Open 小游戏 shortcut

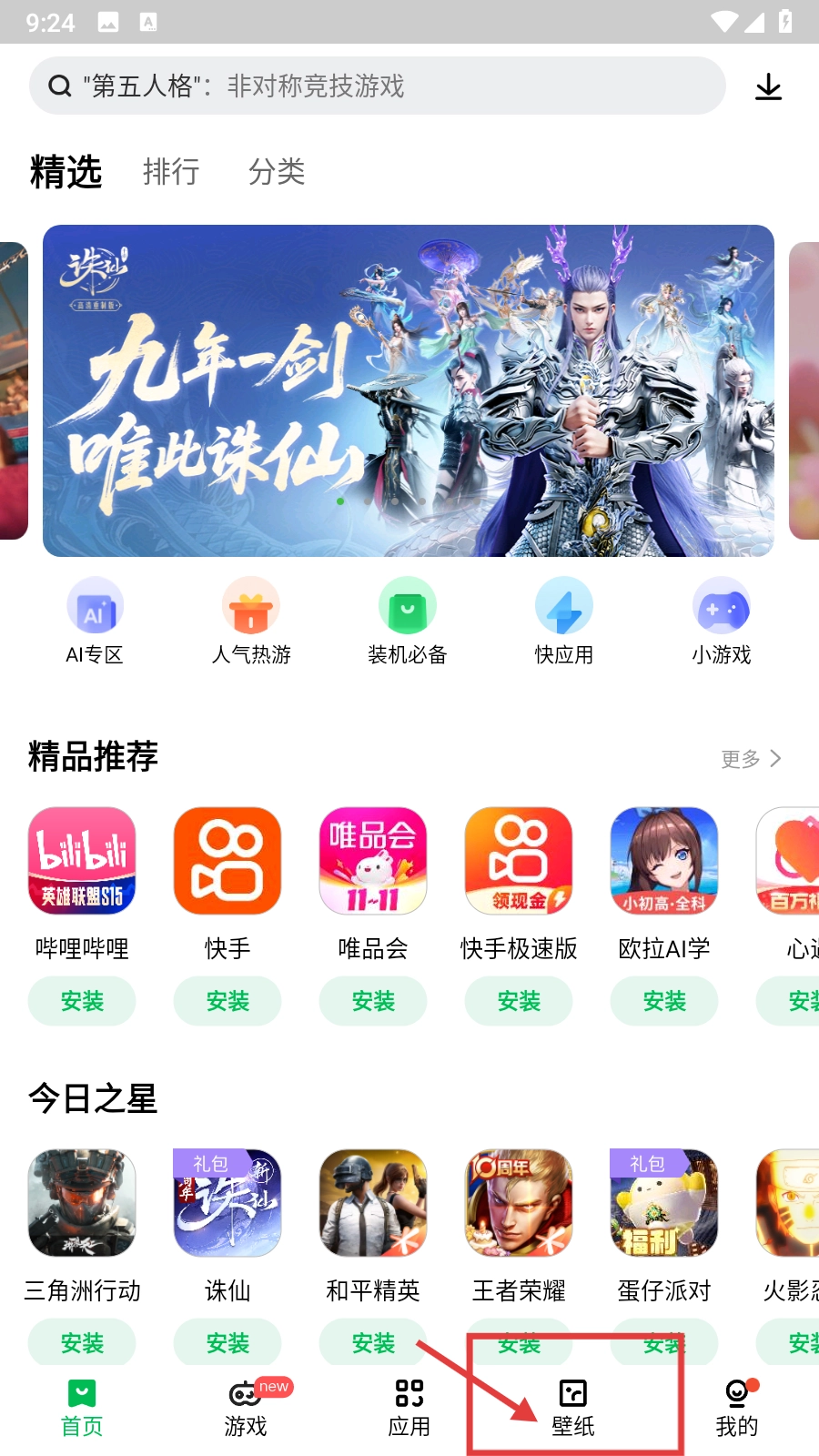[x=722, y=622]
